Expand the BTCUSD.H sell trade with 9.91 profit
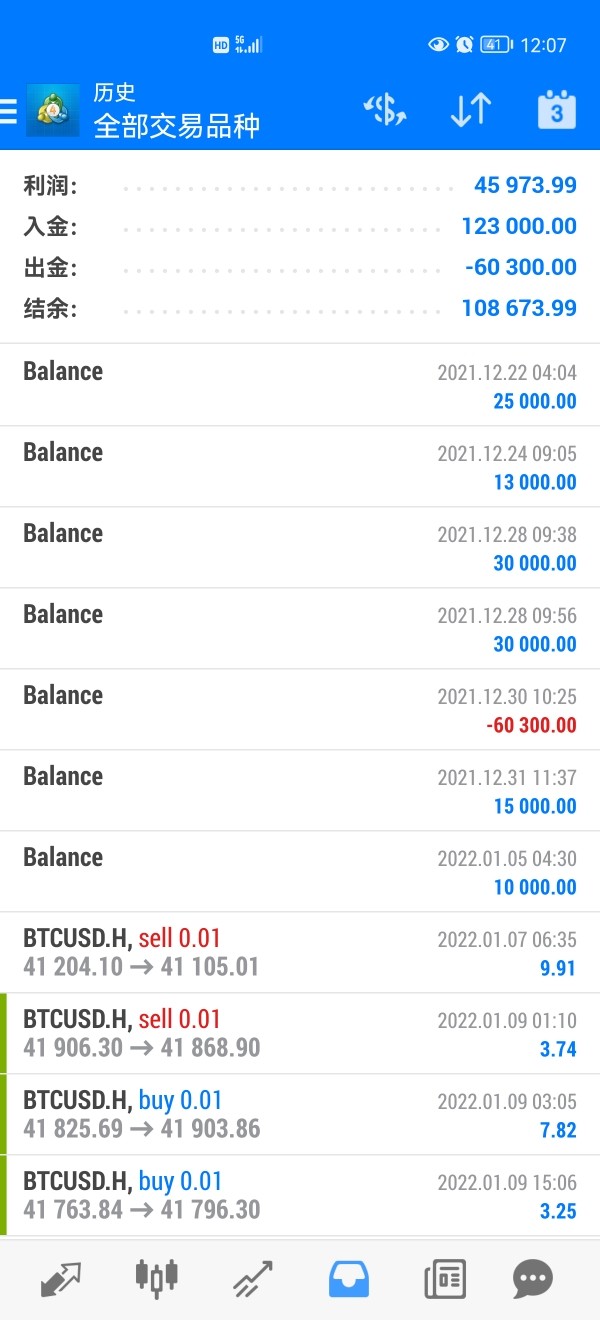The height and width of the screenshot is (1320, 600). pos(300,952)
